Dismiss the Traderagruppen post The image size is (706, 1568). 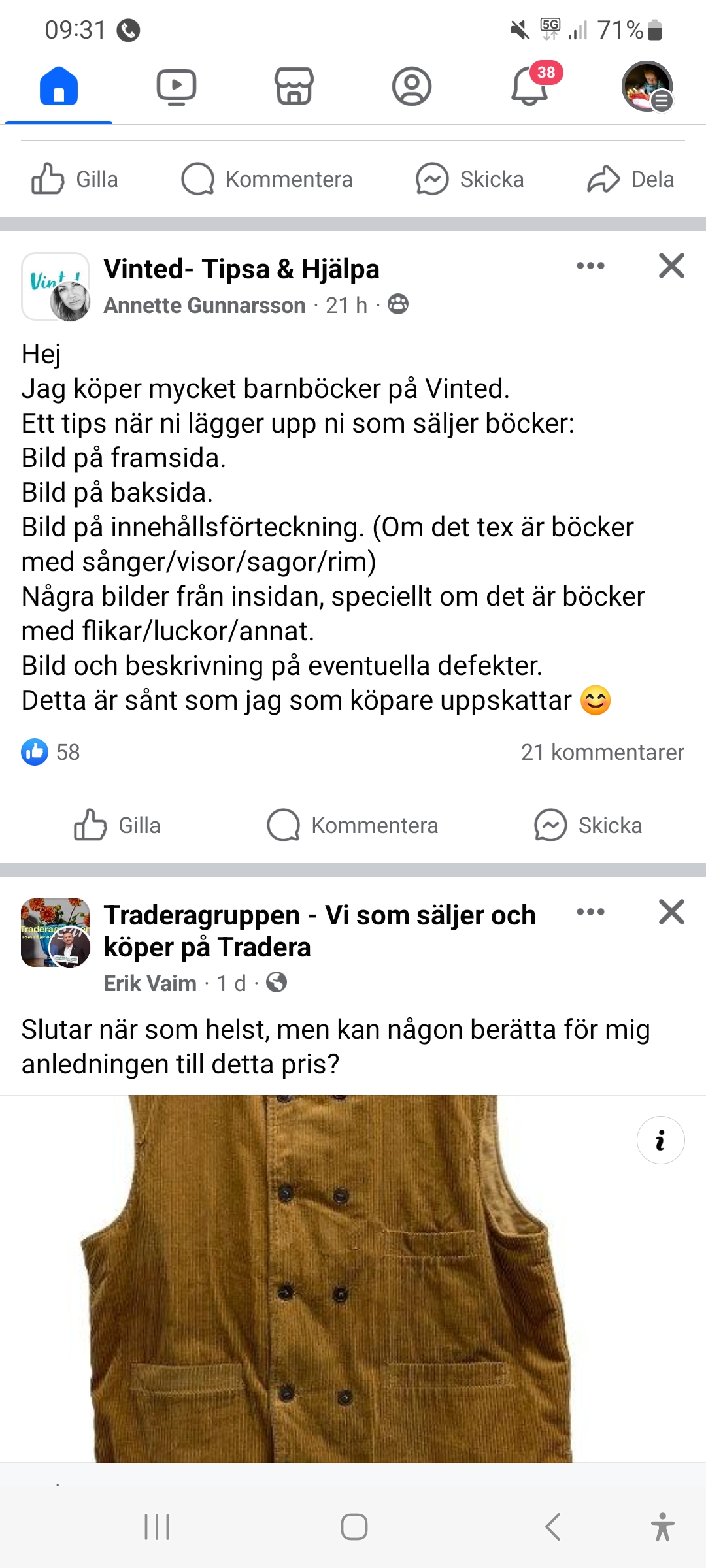tap(671, 912)
